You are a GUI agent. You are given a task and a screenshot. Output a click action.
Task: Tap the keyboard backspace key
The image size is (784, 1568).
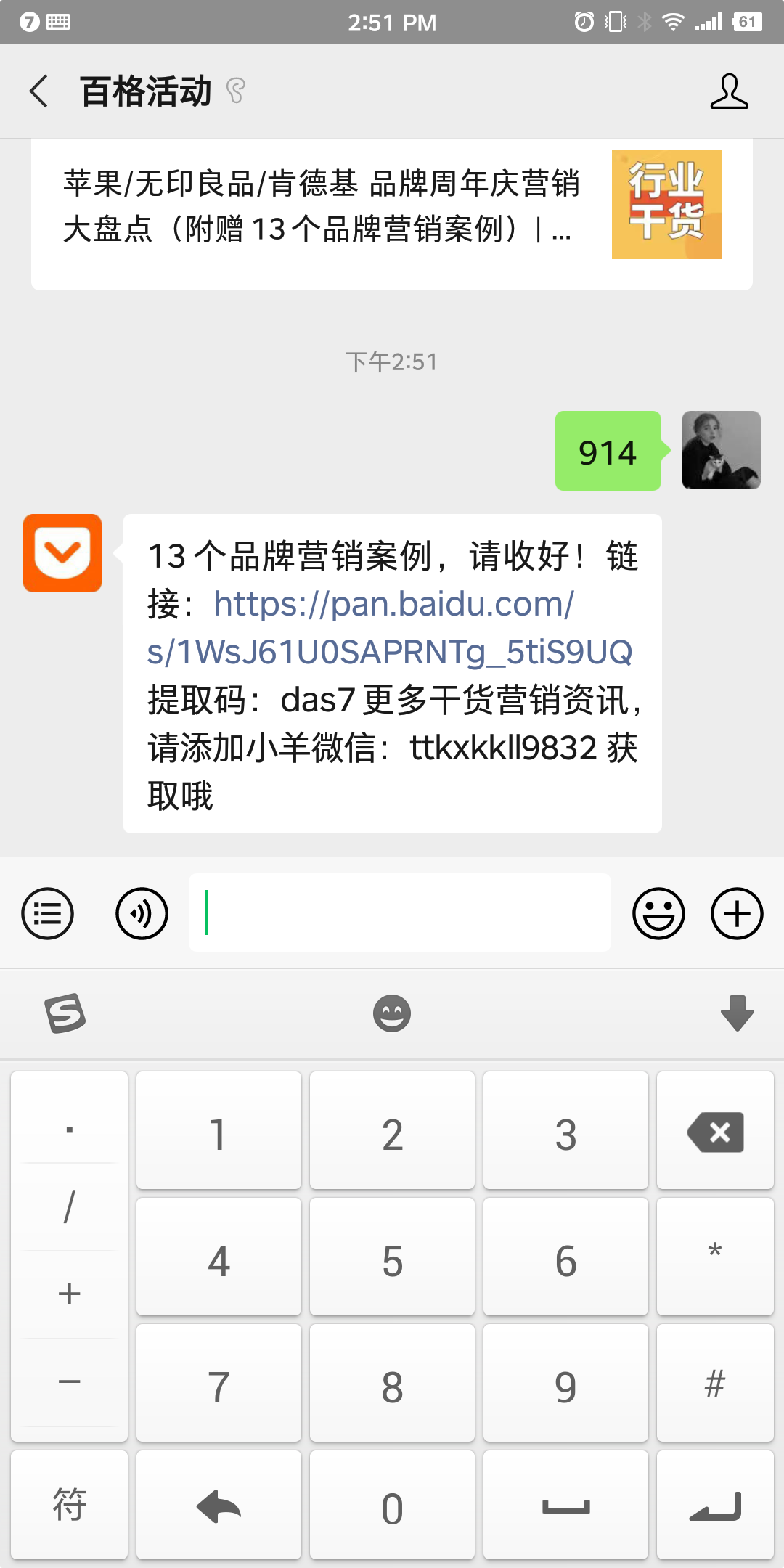coord(715,1130)
